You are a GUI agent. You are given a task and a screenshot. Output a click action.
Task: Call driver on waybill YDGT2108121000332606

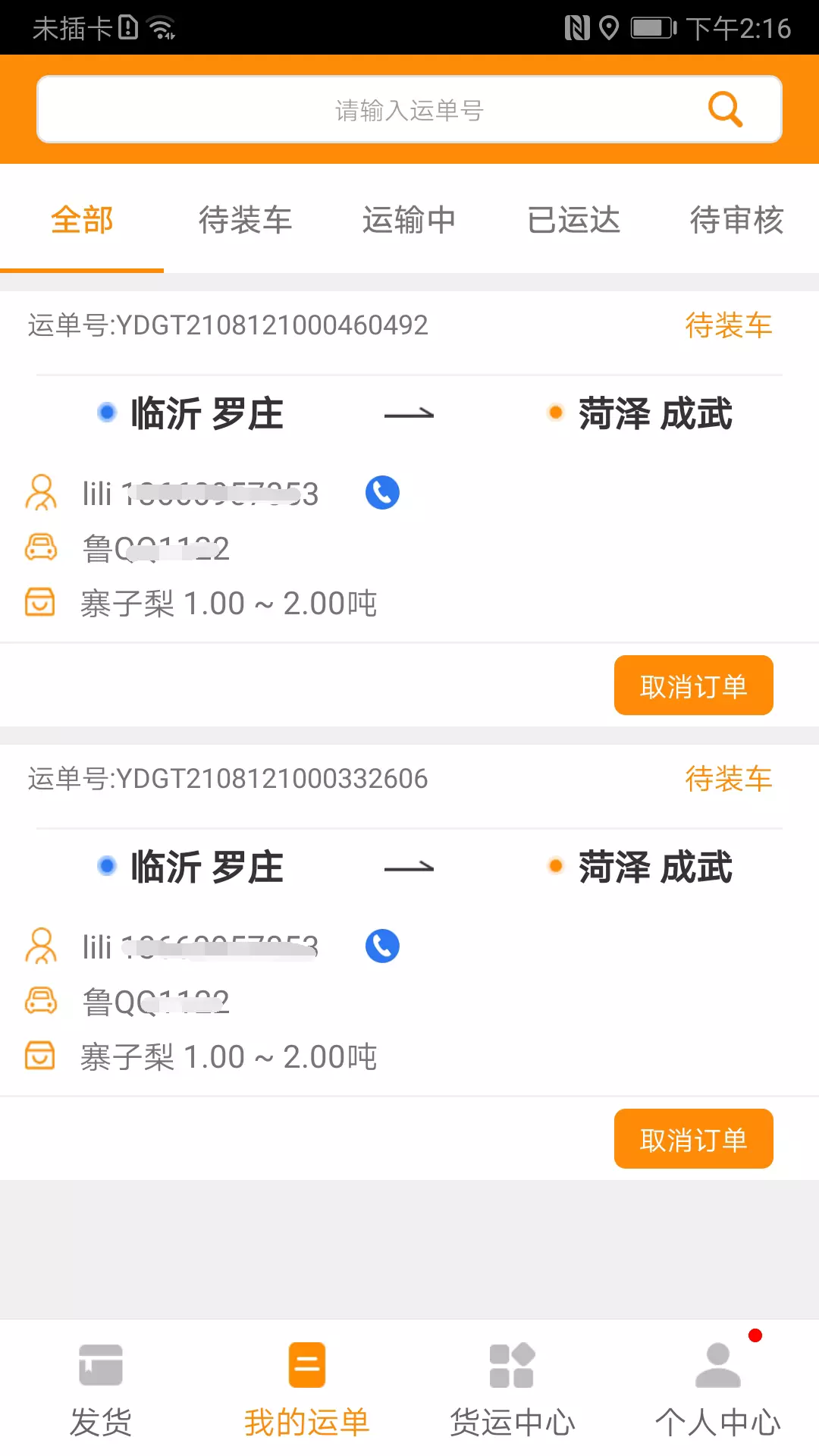(382, 946)
